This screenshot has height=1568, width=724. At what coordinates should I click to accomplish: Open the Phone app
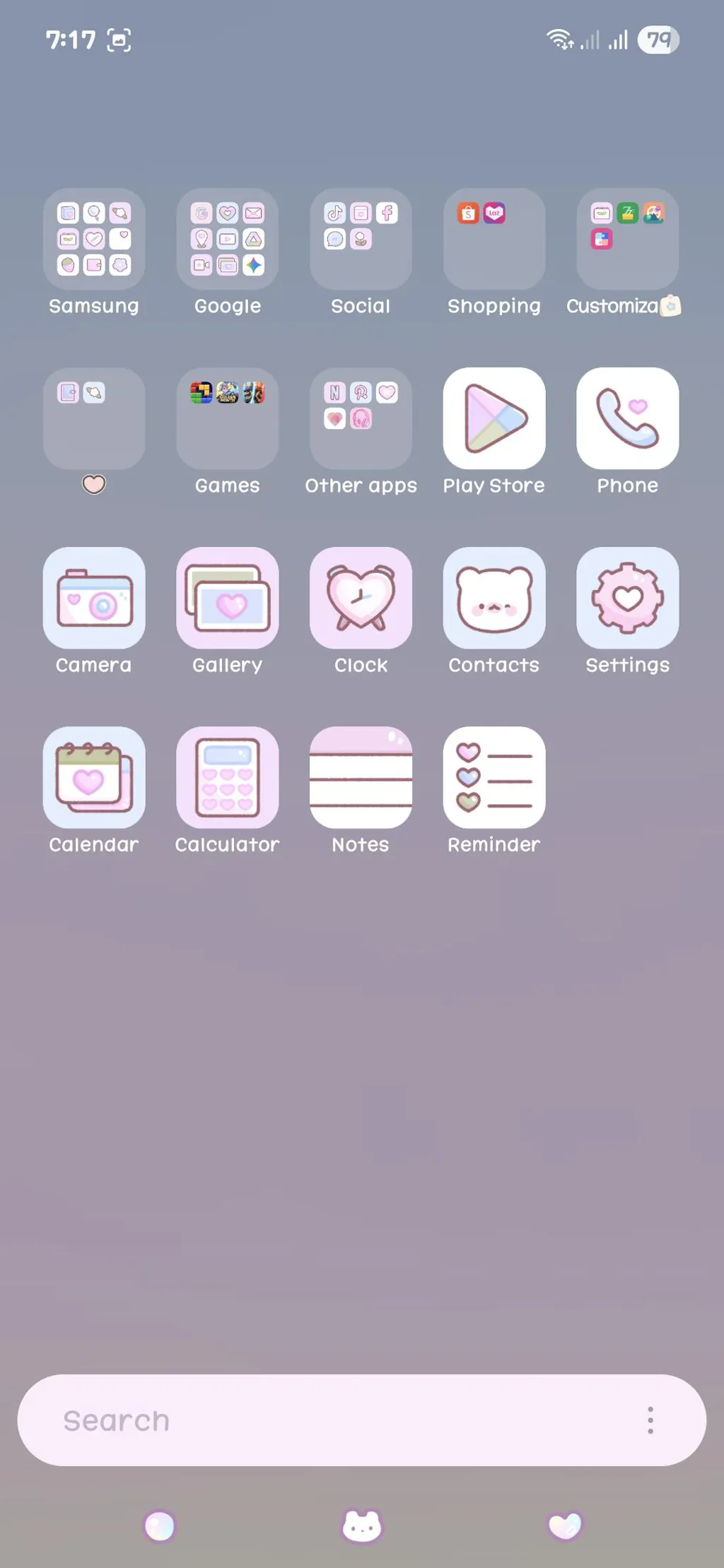627,418
